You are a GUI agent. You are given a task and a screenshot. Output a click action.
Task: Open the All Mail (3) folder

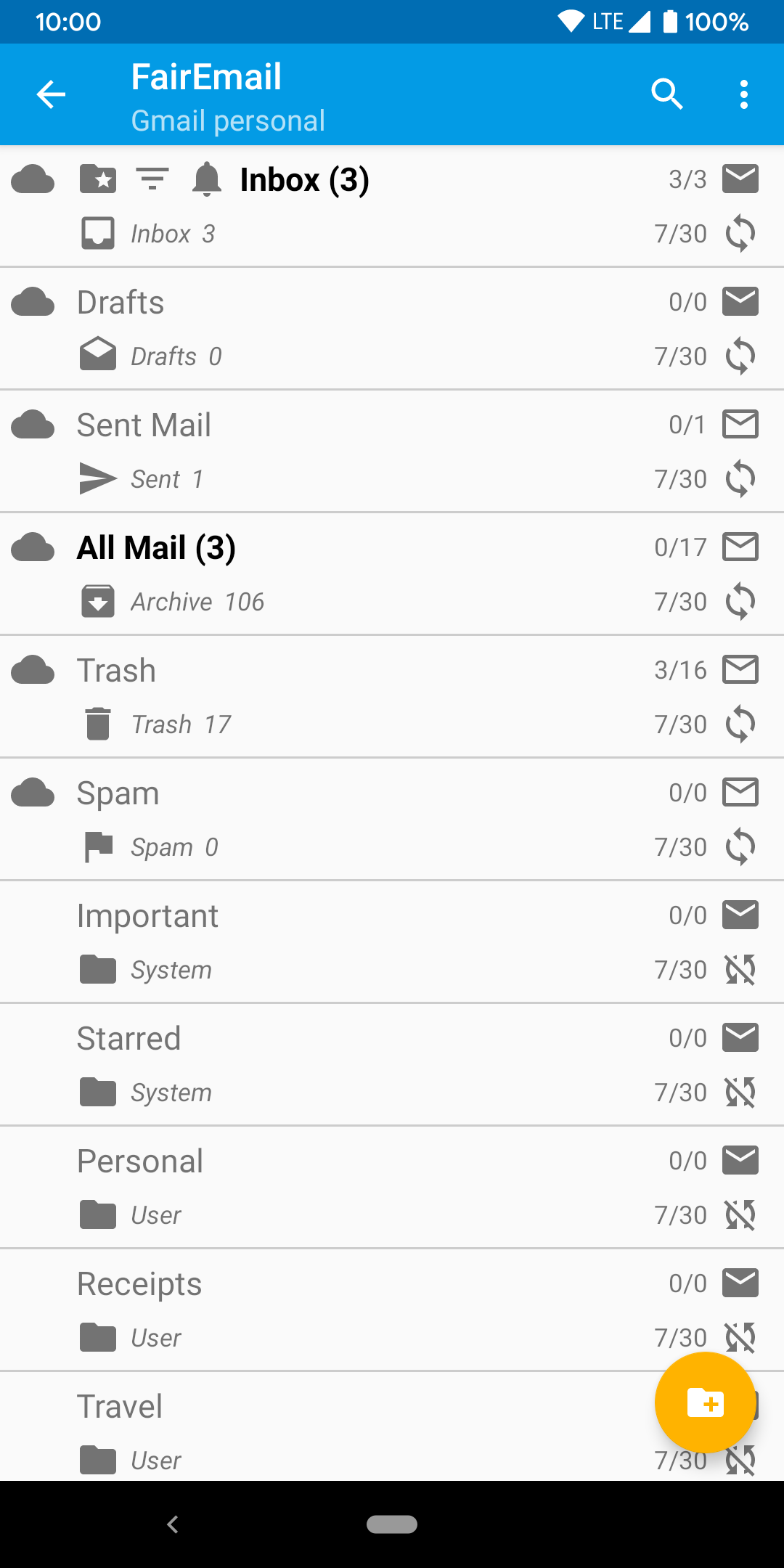click(392, 574)
